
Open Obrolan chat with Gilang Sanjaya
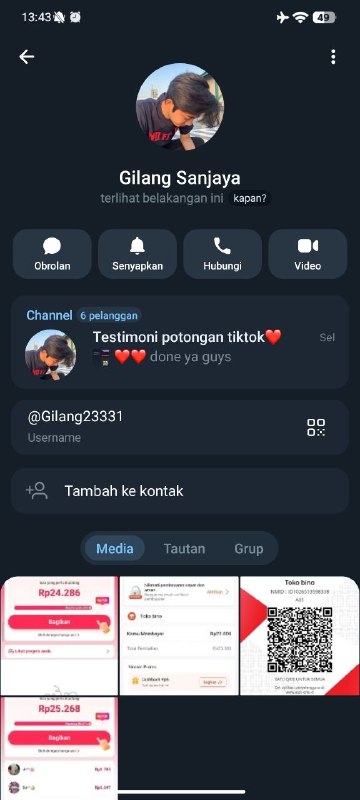click(52, 254)
